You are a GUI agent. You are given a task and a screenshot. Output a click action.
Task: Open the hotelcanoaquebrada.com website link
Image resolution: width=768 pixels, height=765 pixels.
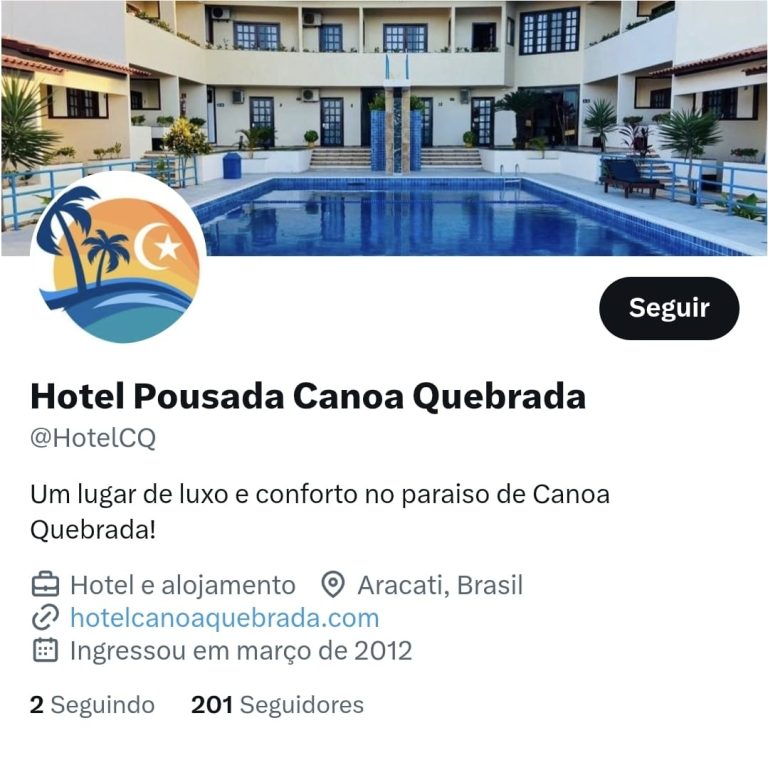224,617
